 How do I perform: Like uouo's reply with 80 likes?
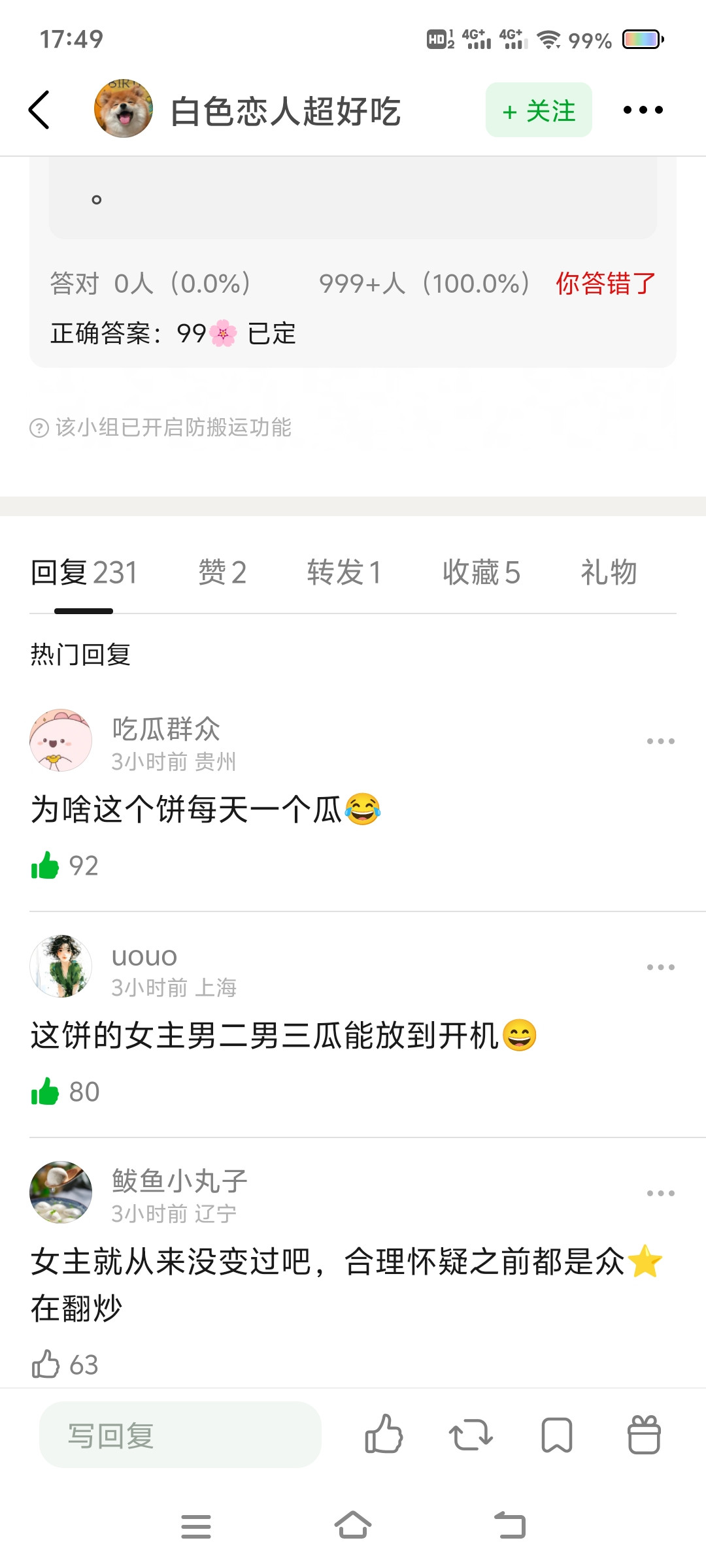45,1092
